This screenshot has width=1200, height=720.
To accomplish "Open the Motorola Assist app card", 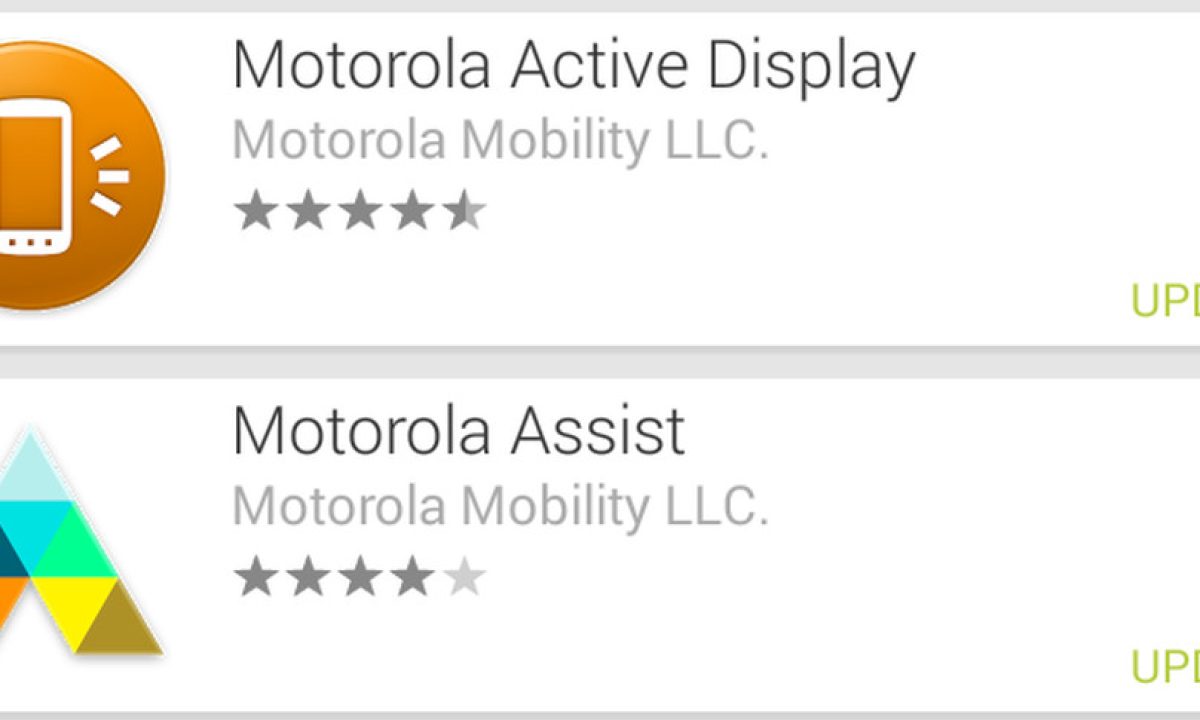I will coord(459,432).
